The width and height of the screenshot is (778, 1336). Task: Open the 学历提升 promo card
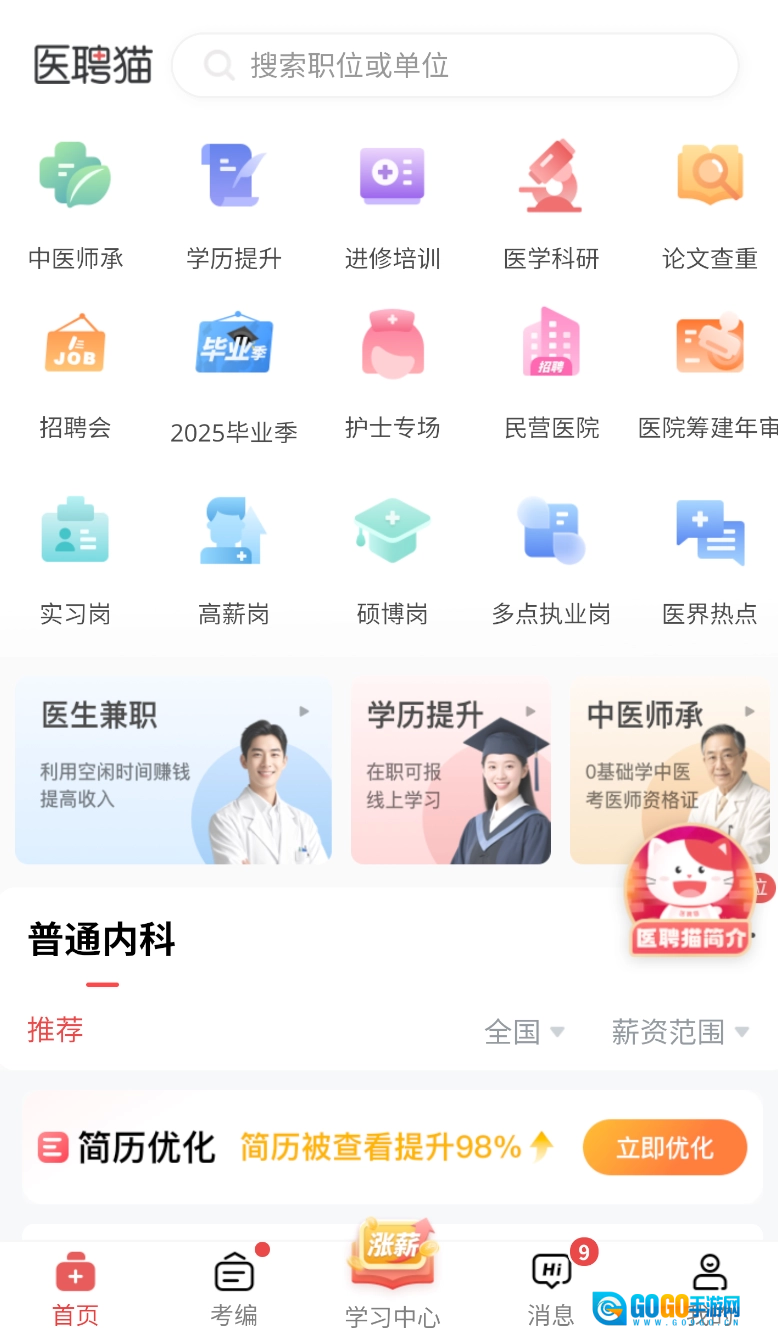pyautogui.click(x=451, y=770)
